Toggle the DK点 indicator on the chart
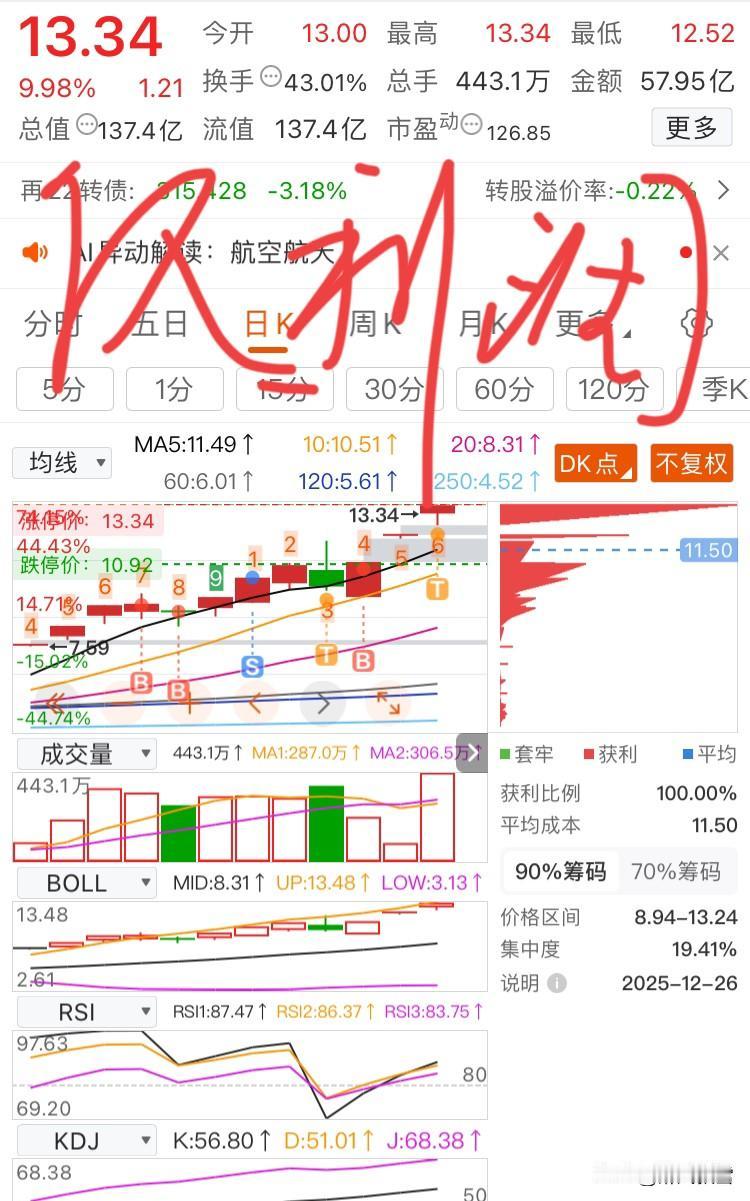750x1201 pixels. [595, 463]
